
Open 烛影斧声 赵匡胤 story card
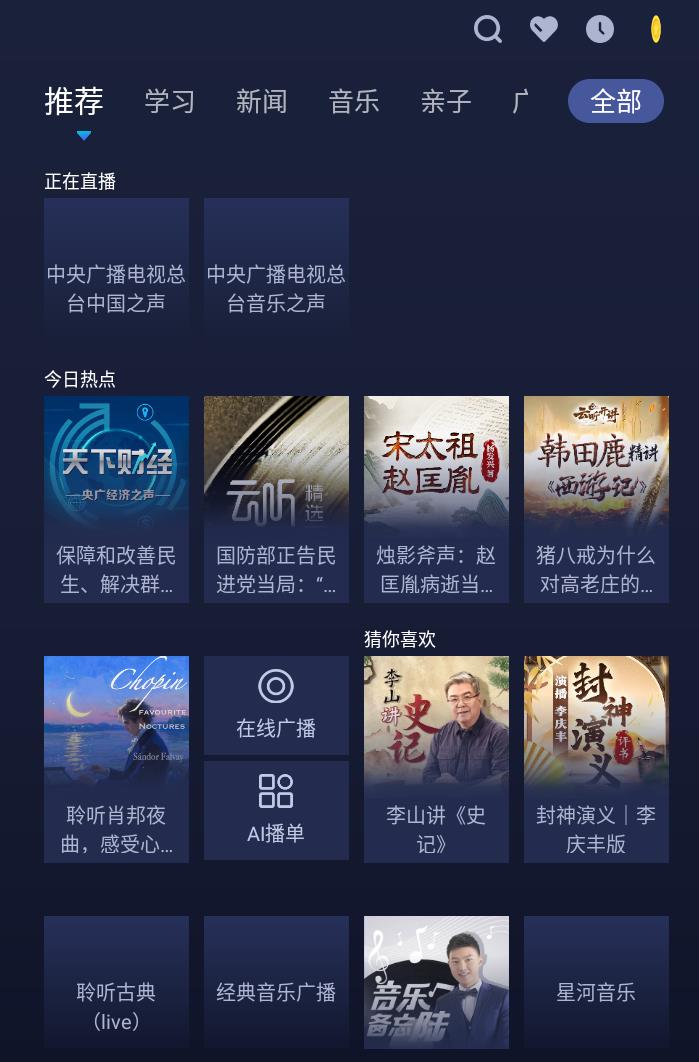tap(436, 499)
